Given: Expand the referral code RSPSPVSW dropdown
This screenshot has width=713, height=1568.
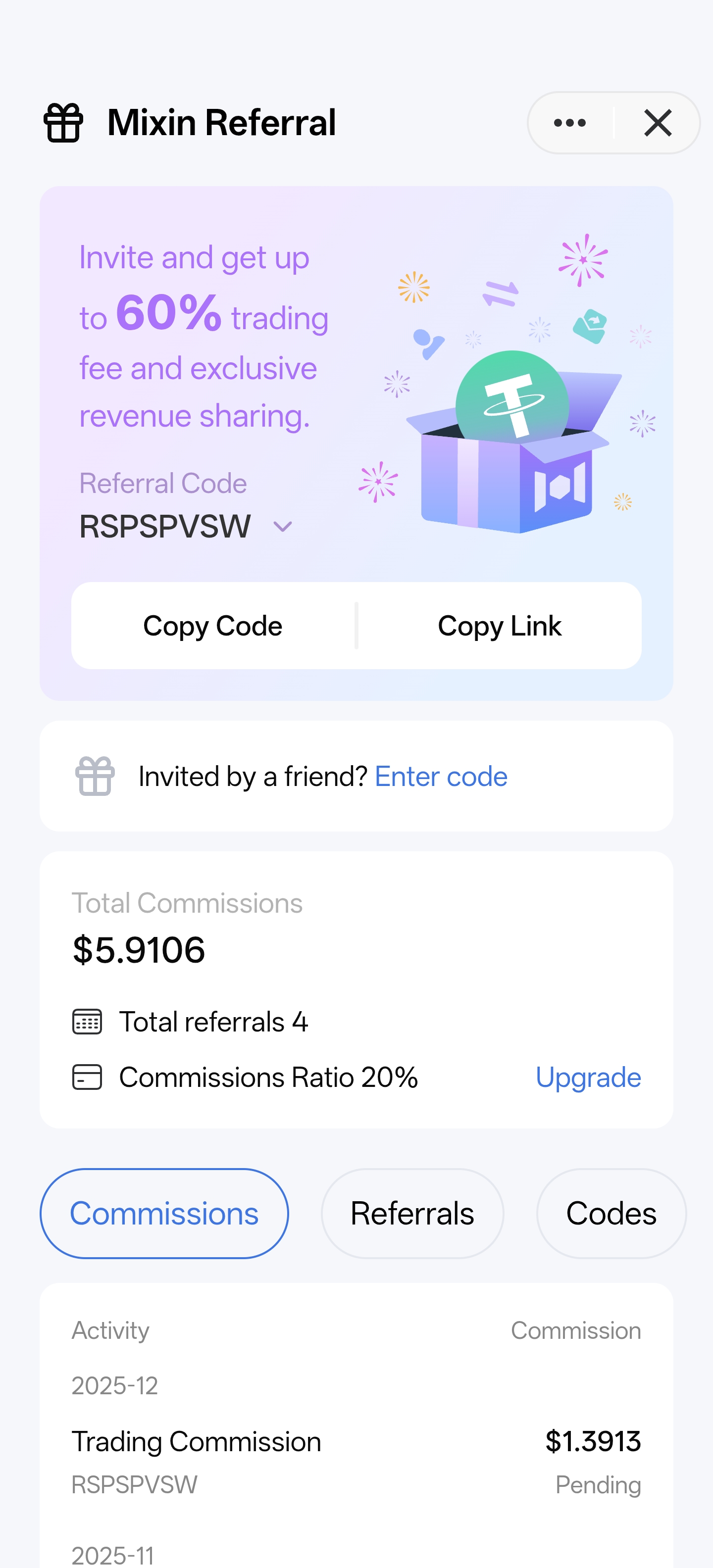Looking at the screenshot, I should (x=283, y=527).
